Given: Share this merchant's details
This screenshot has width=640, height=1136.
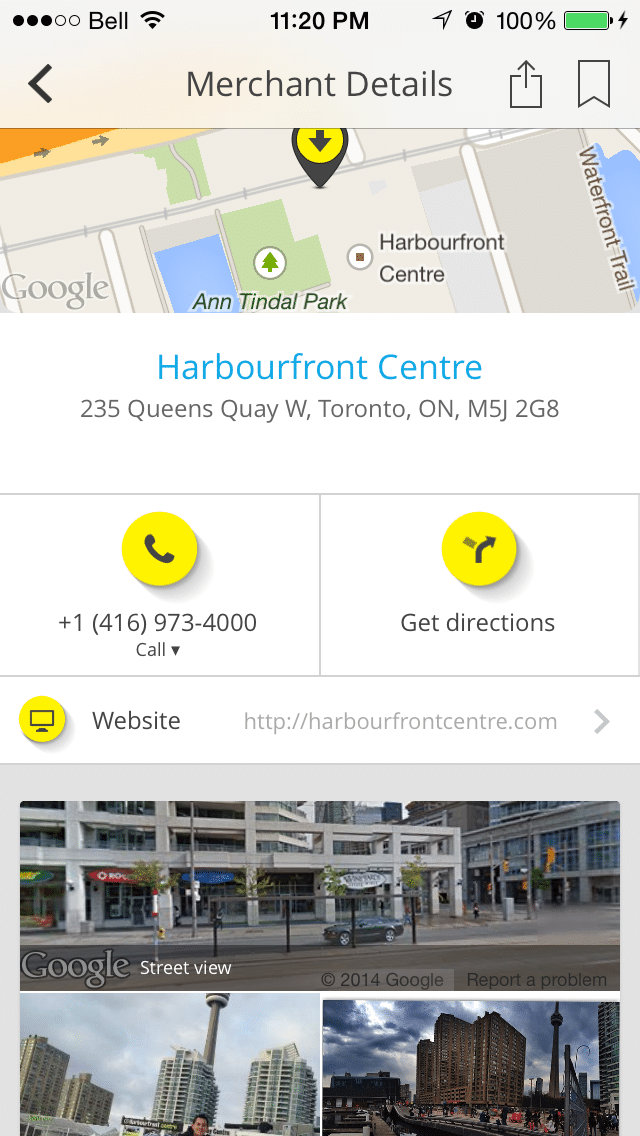Looking at the screenshot, I should [525, 84].
